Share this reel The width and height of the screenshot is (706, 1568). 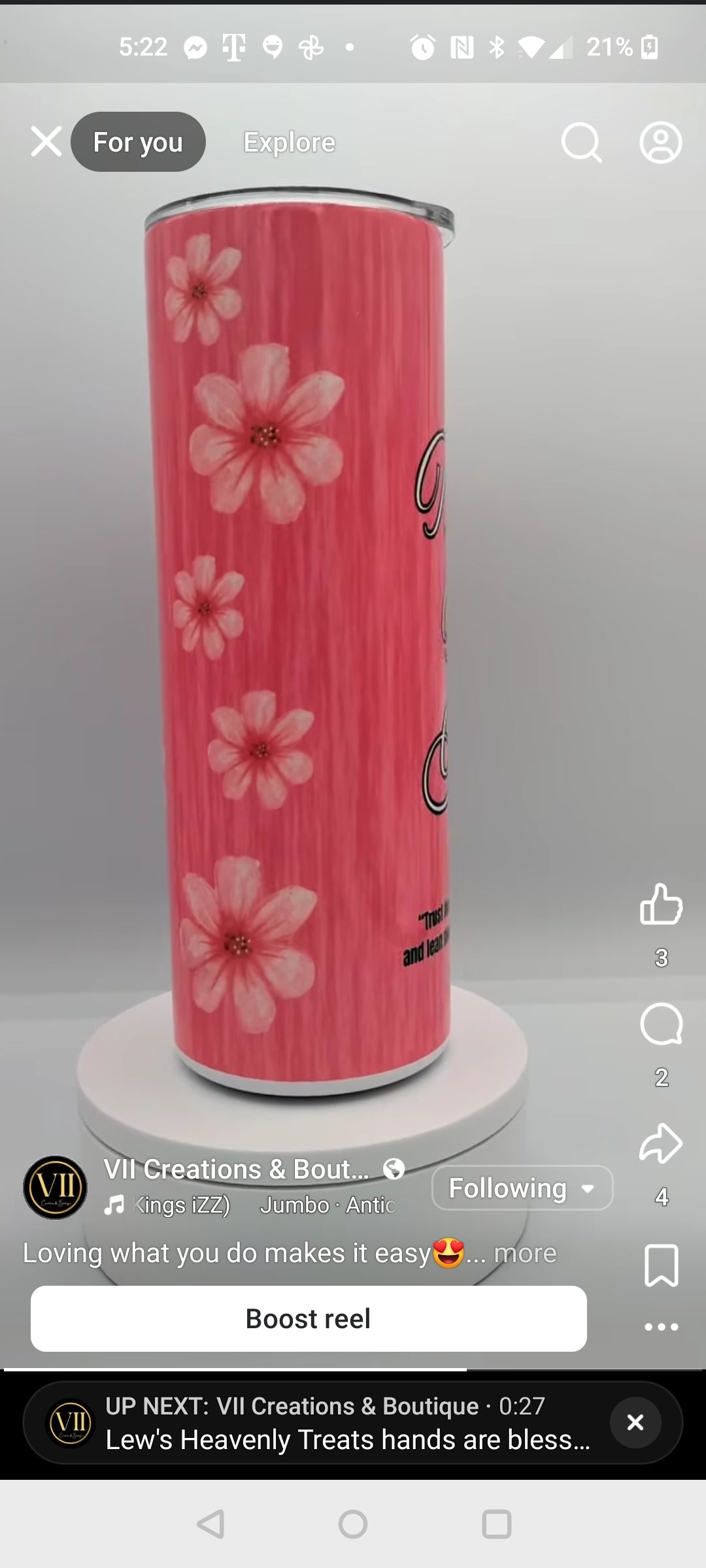click(x=661, y=1143)
